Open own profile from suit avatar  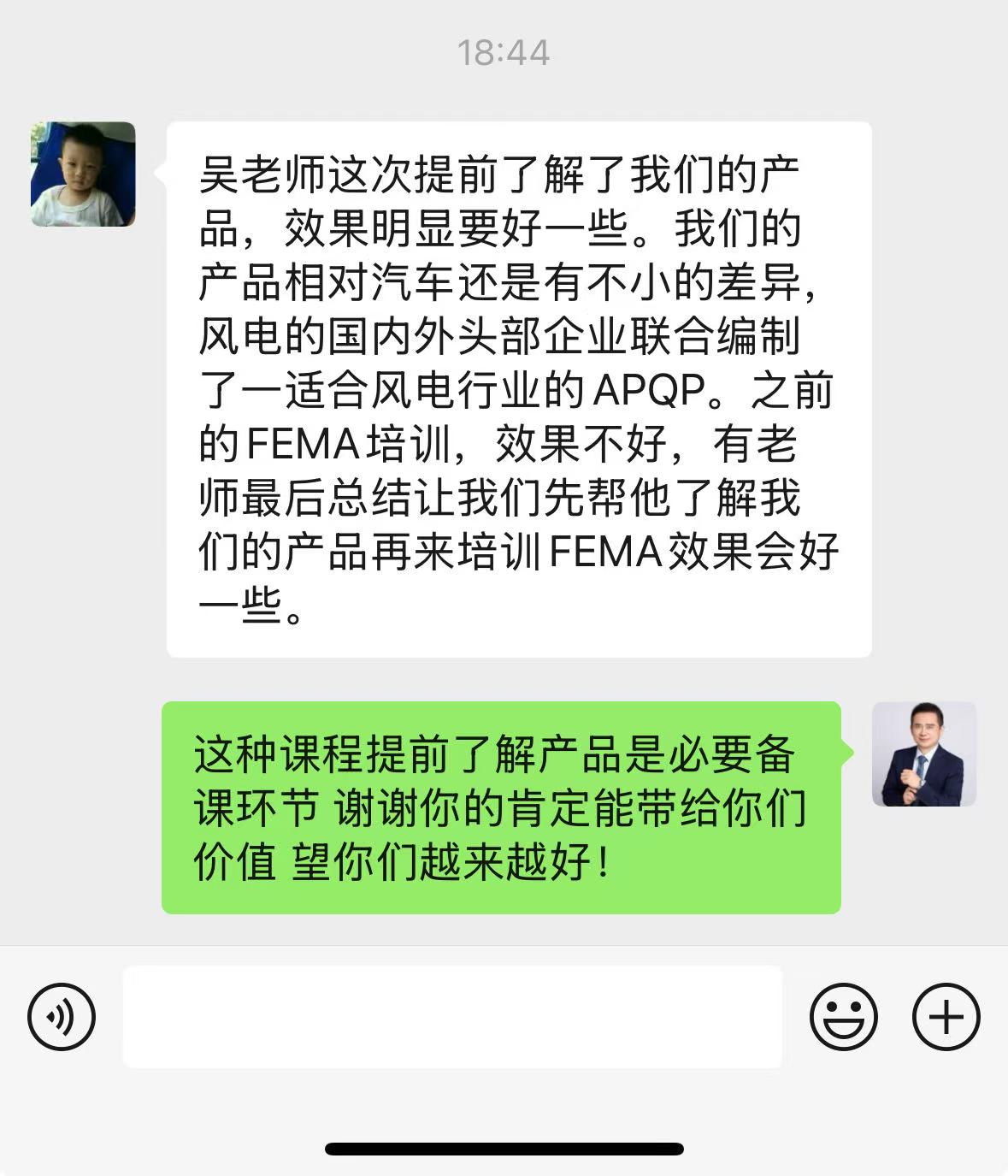coord(923,754)
